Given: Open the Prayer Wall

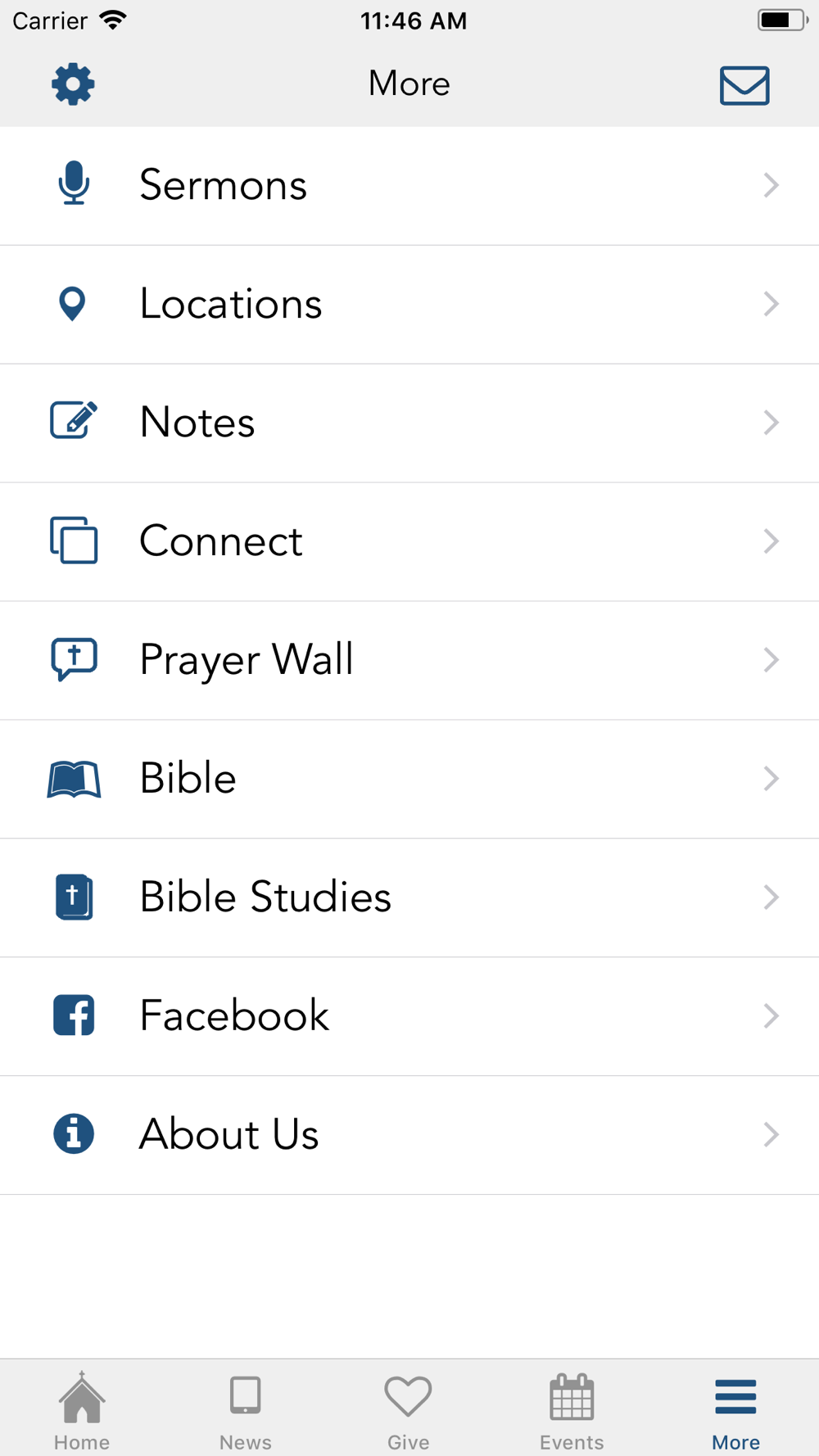Looking at the screenshot, I should [409, 661].
